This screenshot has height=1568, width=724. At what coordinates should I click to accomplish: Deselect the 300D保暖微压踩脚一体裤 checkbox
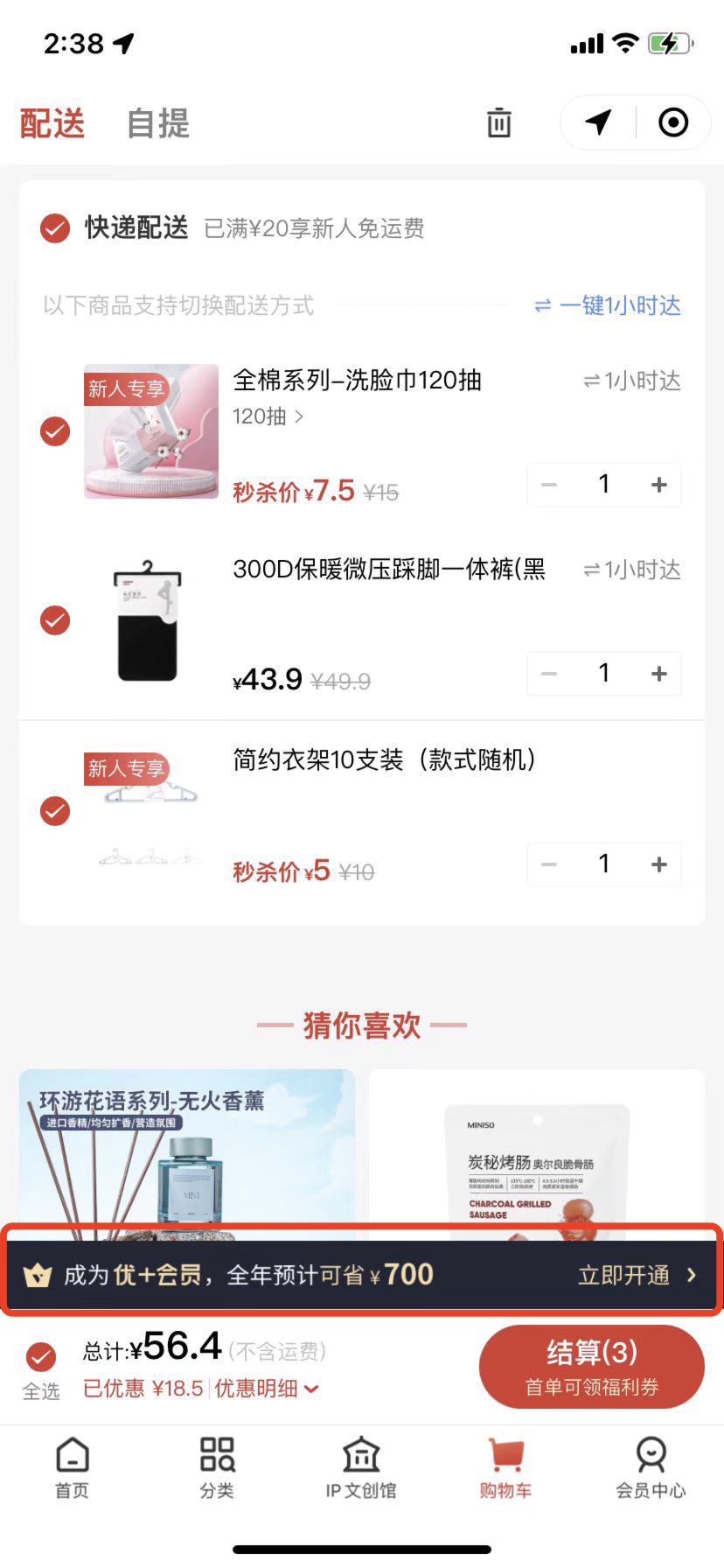point(55,620)
